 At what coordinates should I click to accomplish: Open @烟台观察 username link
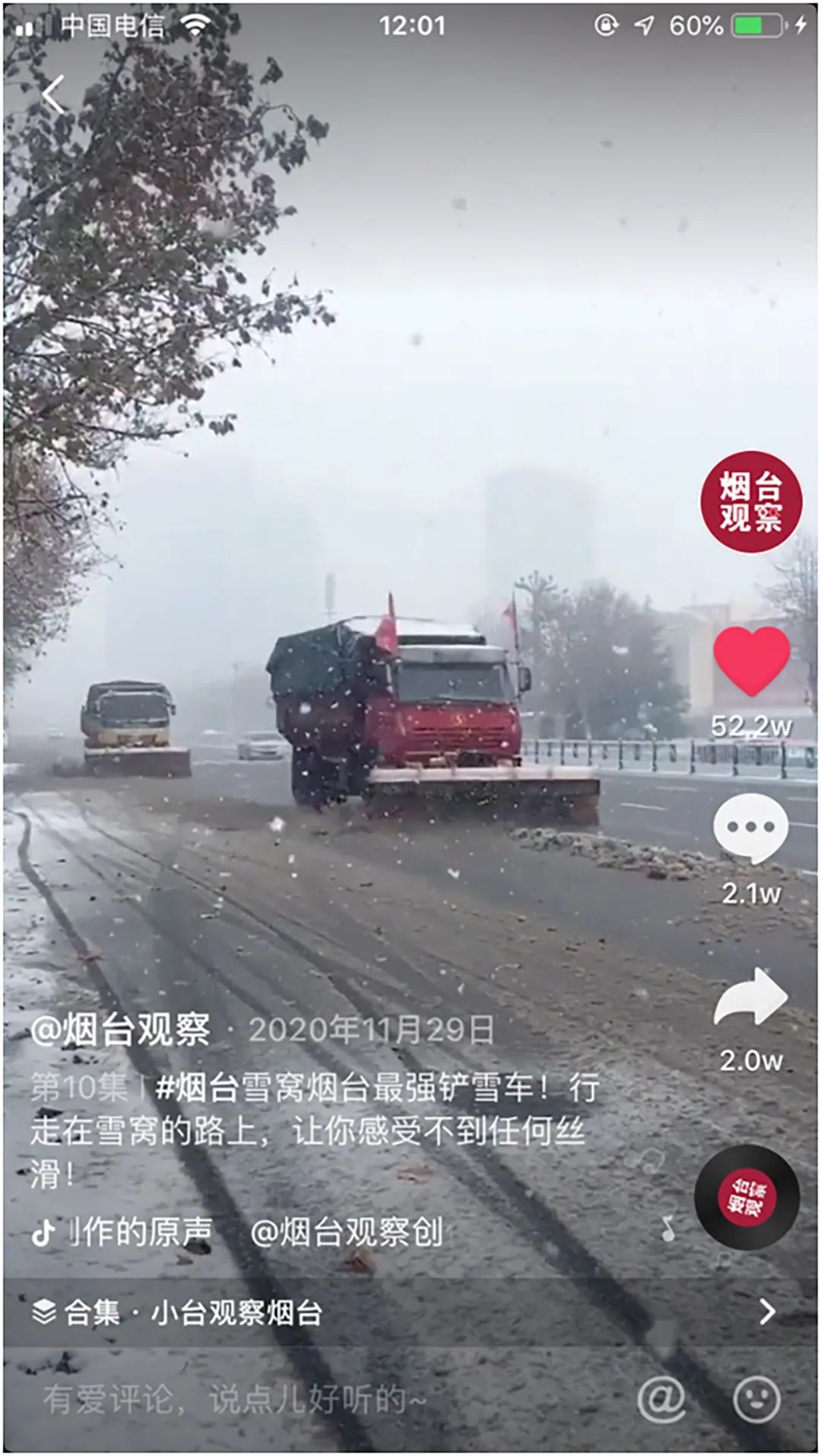(x=121, y=1030)
